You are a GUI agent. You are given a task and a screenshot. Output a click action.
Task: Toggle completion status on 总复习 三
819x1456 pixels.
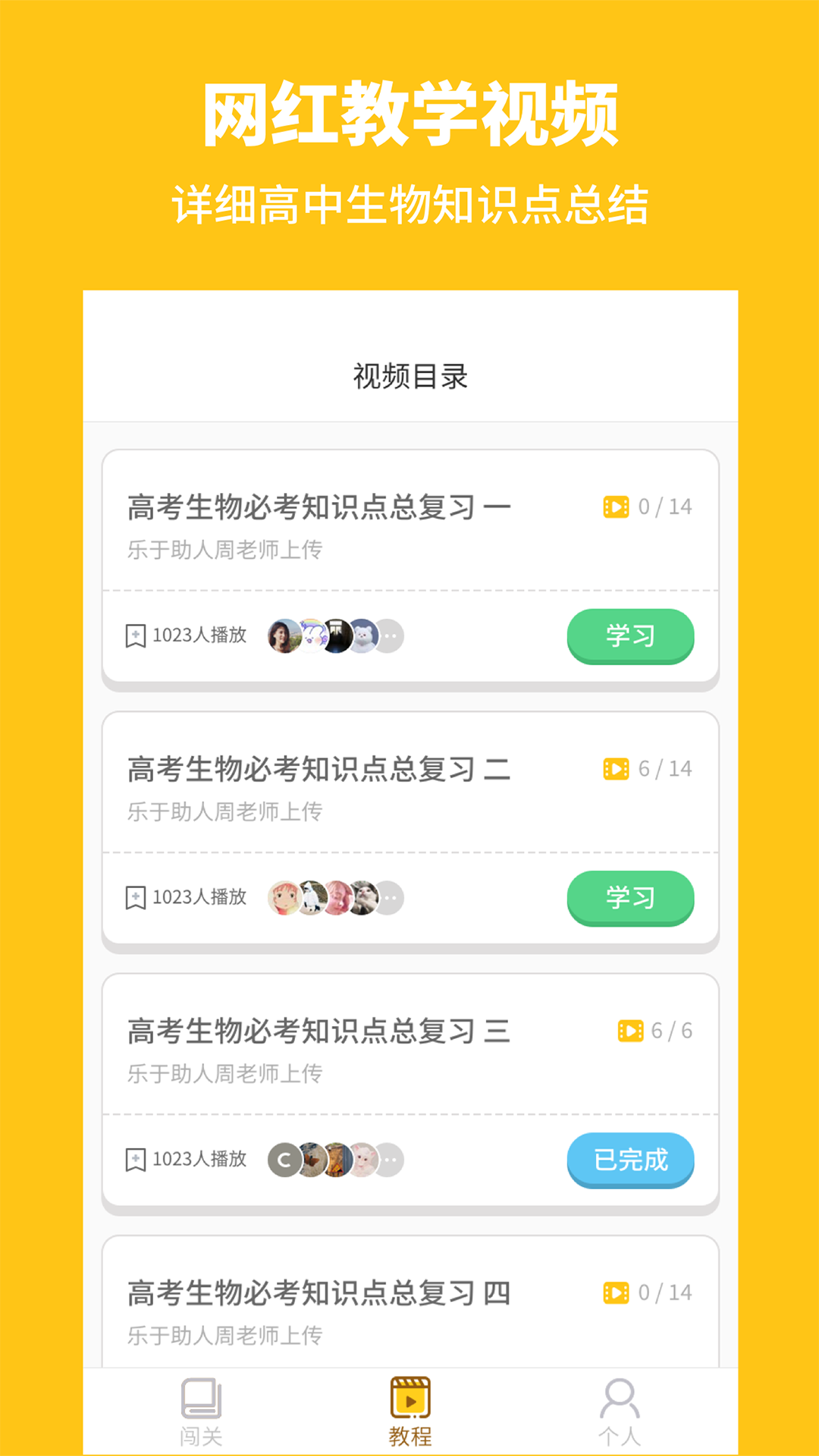(x=630, y=1159)
